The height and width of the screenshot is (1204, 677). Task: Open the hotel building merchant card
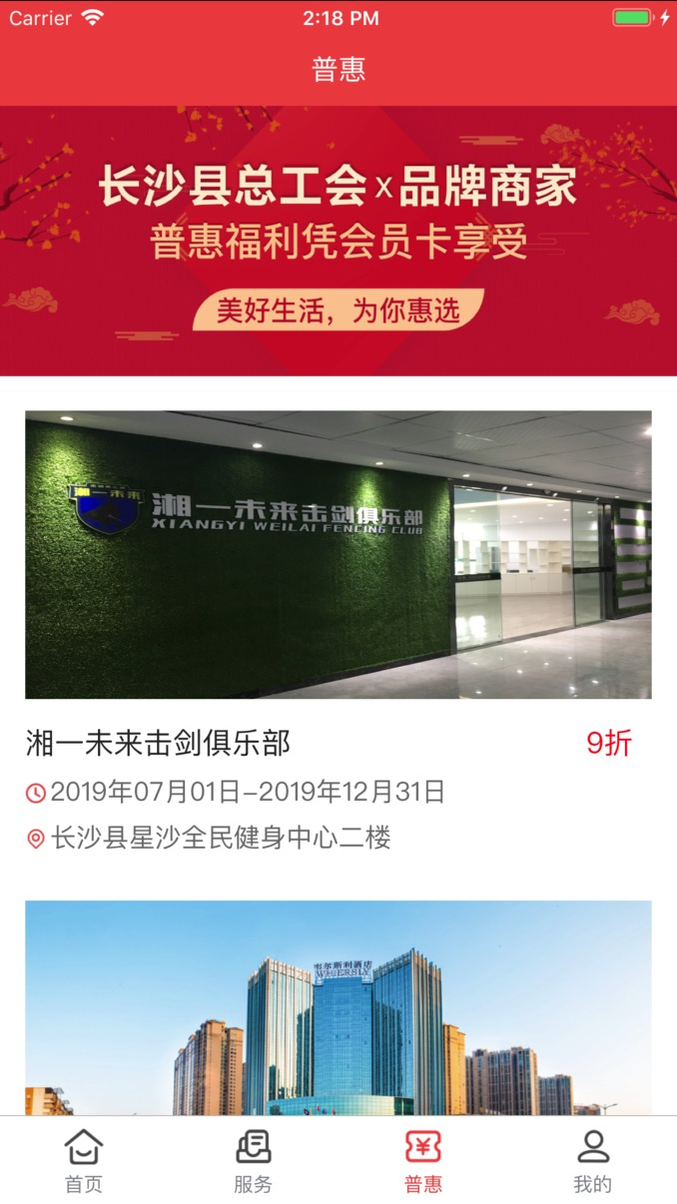coord(338,1007)
